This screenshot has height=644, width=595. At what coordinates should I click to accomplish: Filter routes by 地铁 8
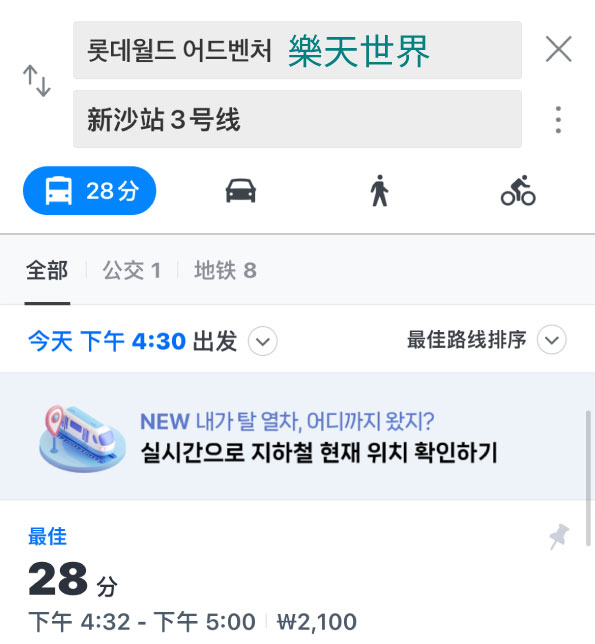click(x=225, y=271)
